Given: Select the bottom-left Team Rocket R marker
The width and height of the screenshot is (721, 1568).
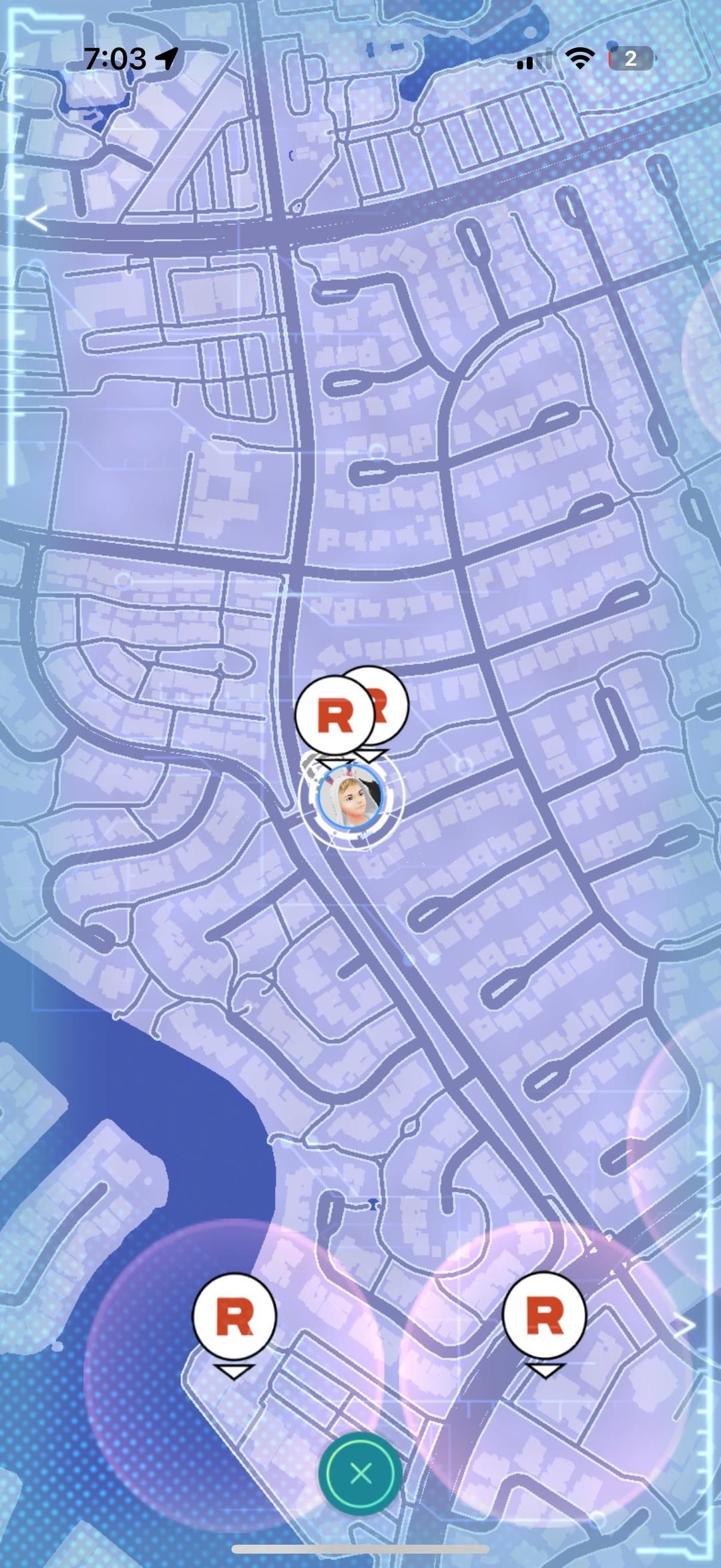Looking at the screenshot, I should tap(234, 1316).
